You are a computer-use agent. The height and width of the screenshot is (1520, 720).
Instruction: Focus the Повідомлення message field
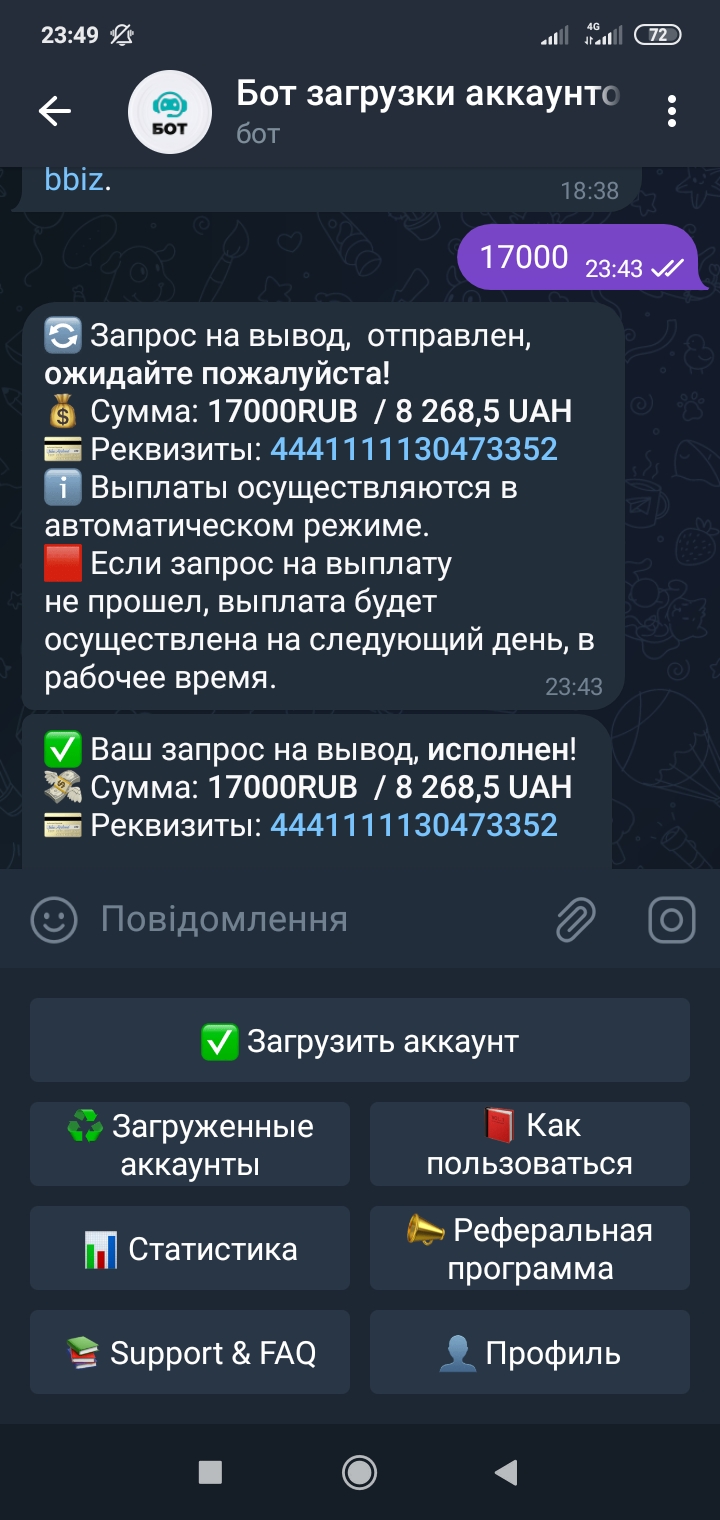[300, 920]
